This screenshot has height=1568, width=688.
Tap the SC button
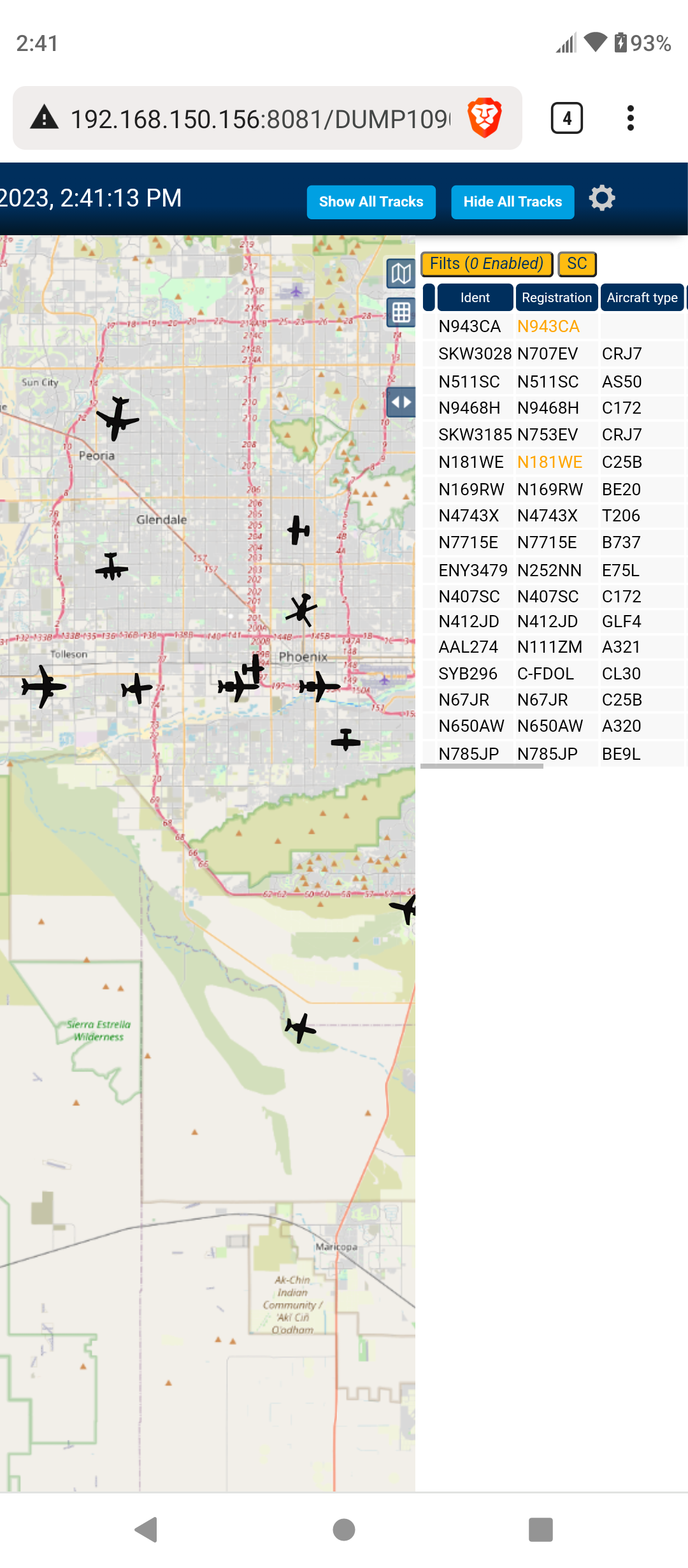577,264
